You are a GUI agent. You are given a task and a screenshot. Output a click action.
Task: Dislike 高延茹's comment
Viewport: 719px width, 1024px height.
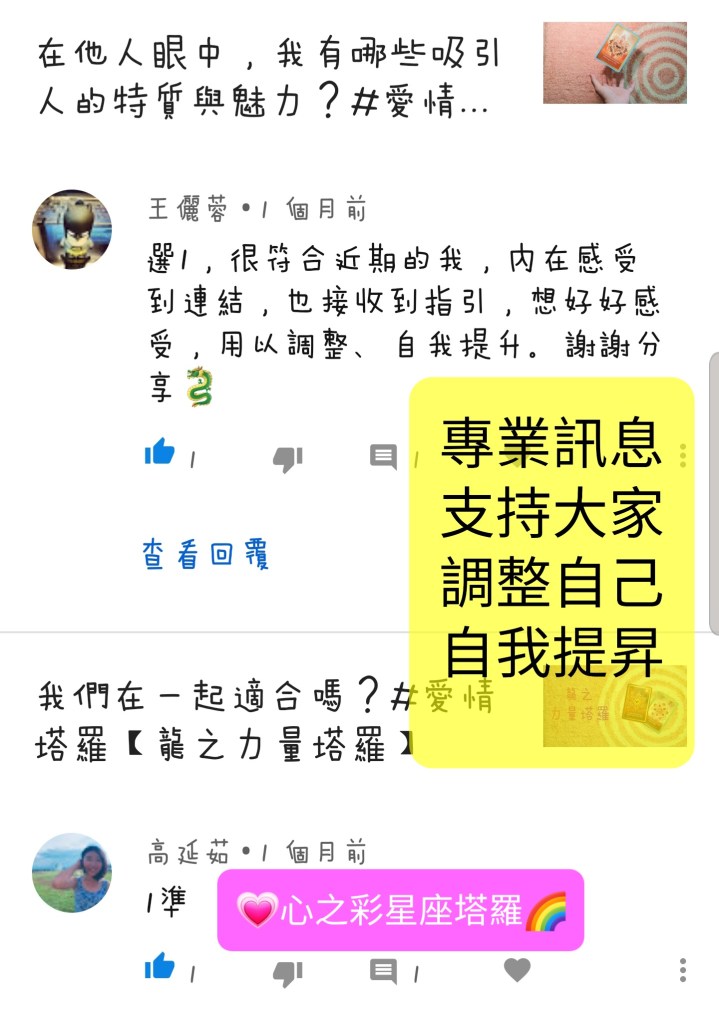pos(287,970)
